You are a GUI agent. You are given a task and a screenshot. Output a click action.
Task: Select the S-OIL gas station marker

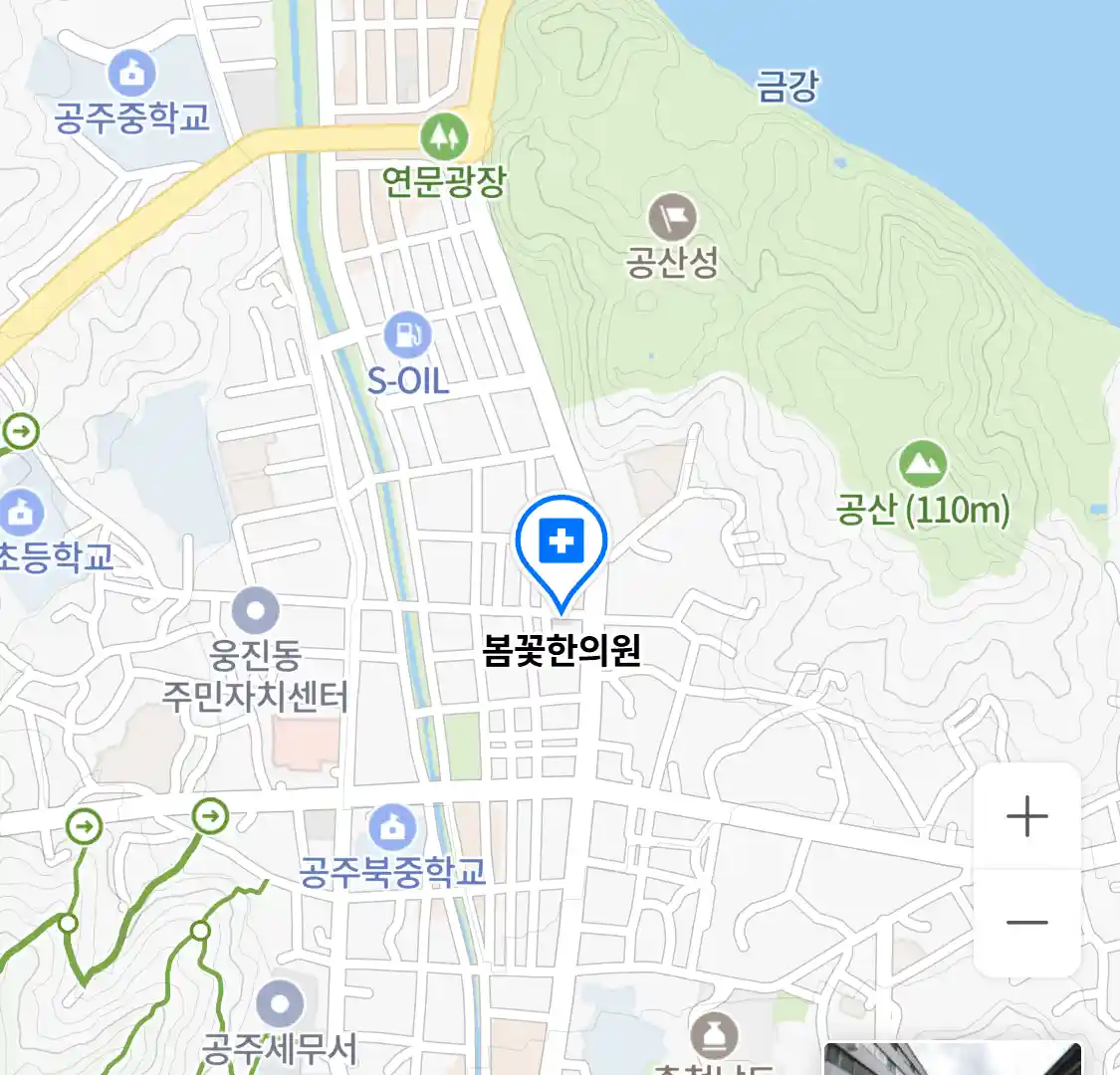click(408, 334)
